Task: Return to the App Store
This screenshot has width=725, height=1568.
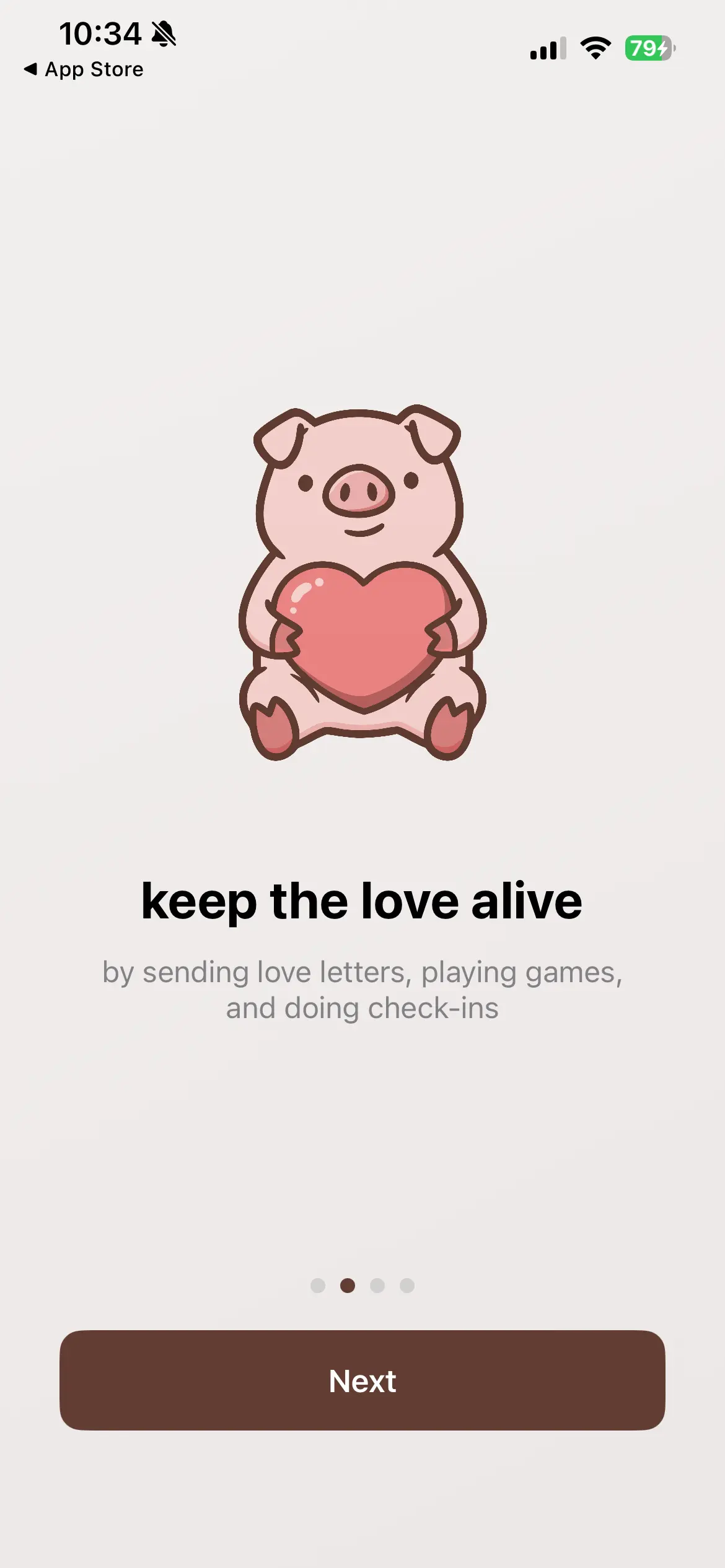Action: pyautogui.click(x=83, y=69)
